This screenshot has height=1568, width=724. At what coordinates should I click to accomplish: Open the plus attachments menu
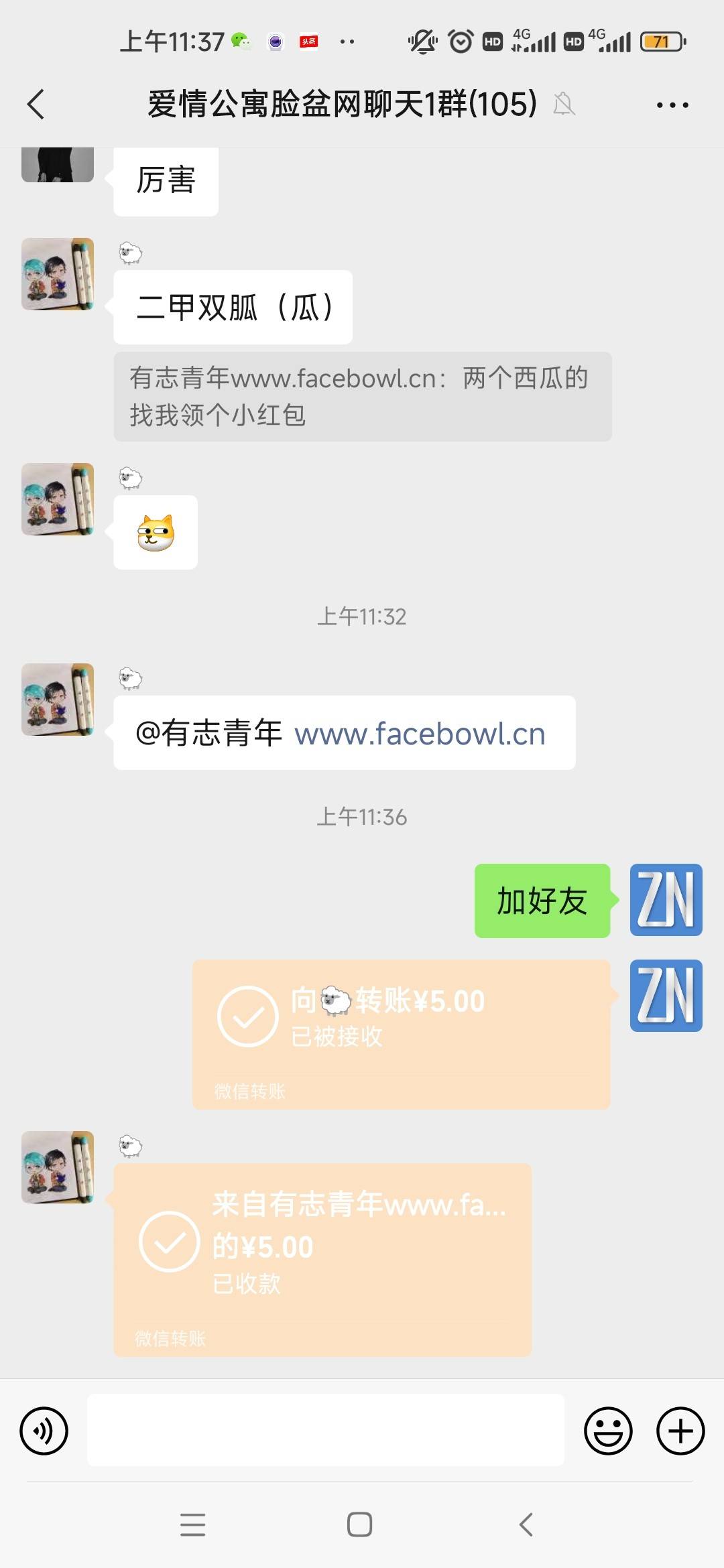(680, 1431)
